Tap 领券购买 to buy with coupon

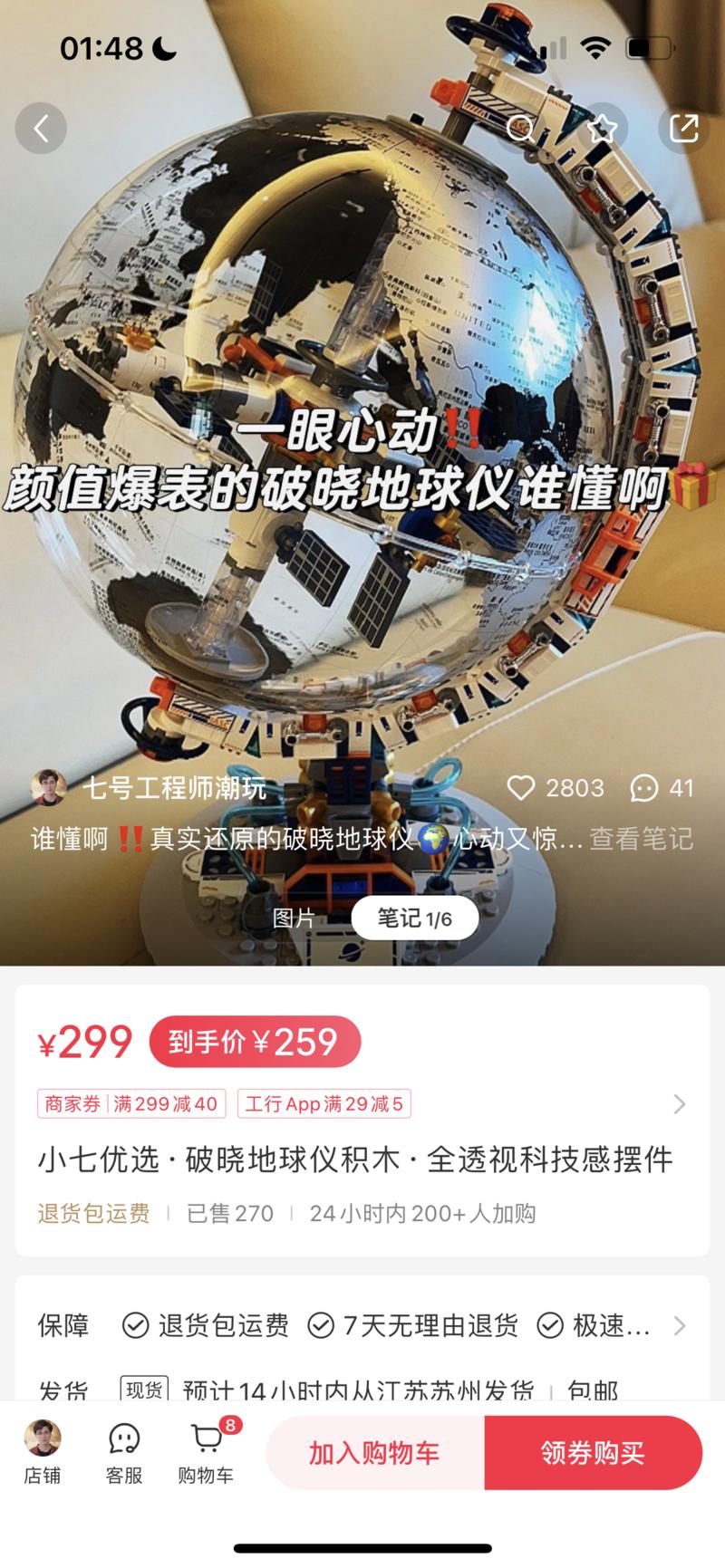pos(593,1452)
